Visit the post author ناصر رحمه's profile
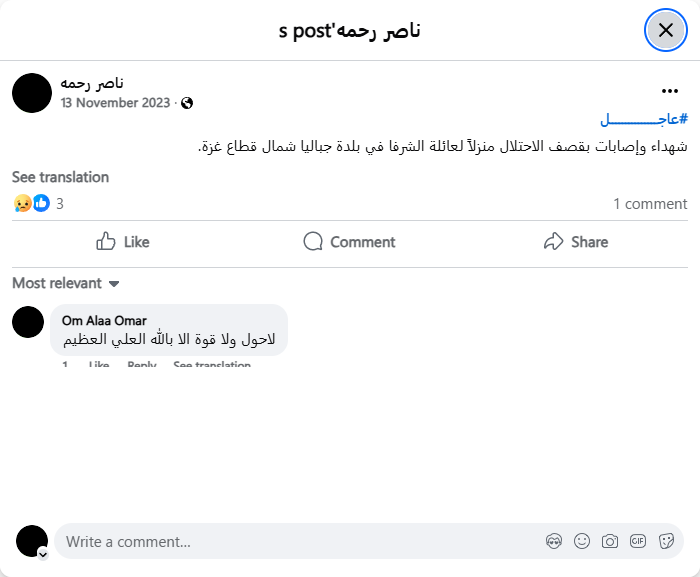The height and width of the screenshot is (577, 700). [92, 83]
